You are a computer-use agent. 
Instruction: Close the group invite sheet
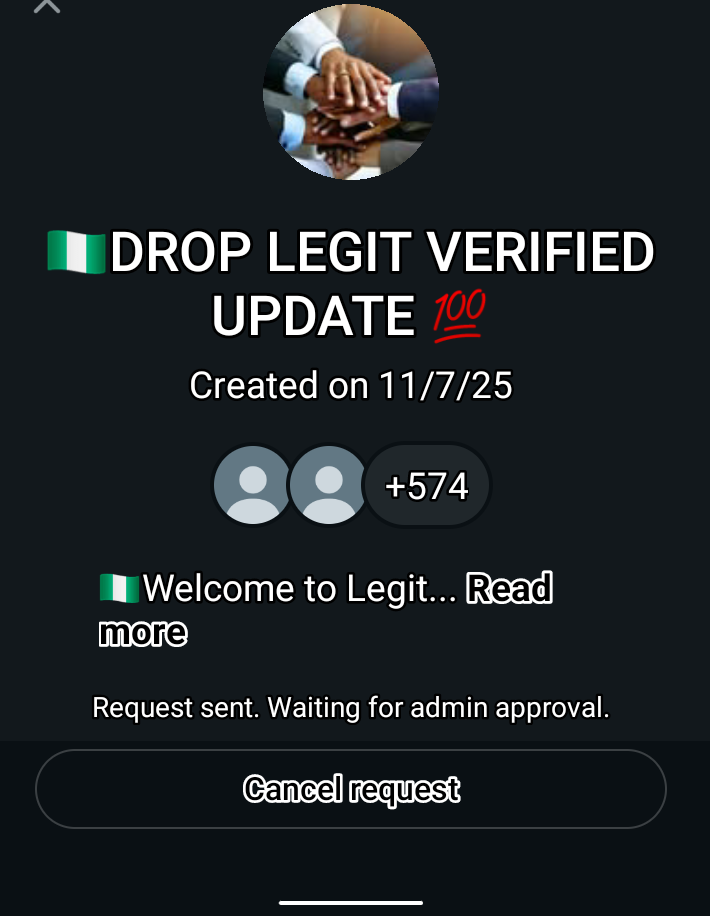(x=46, y=6)
